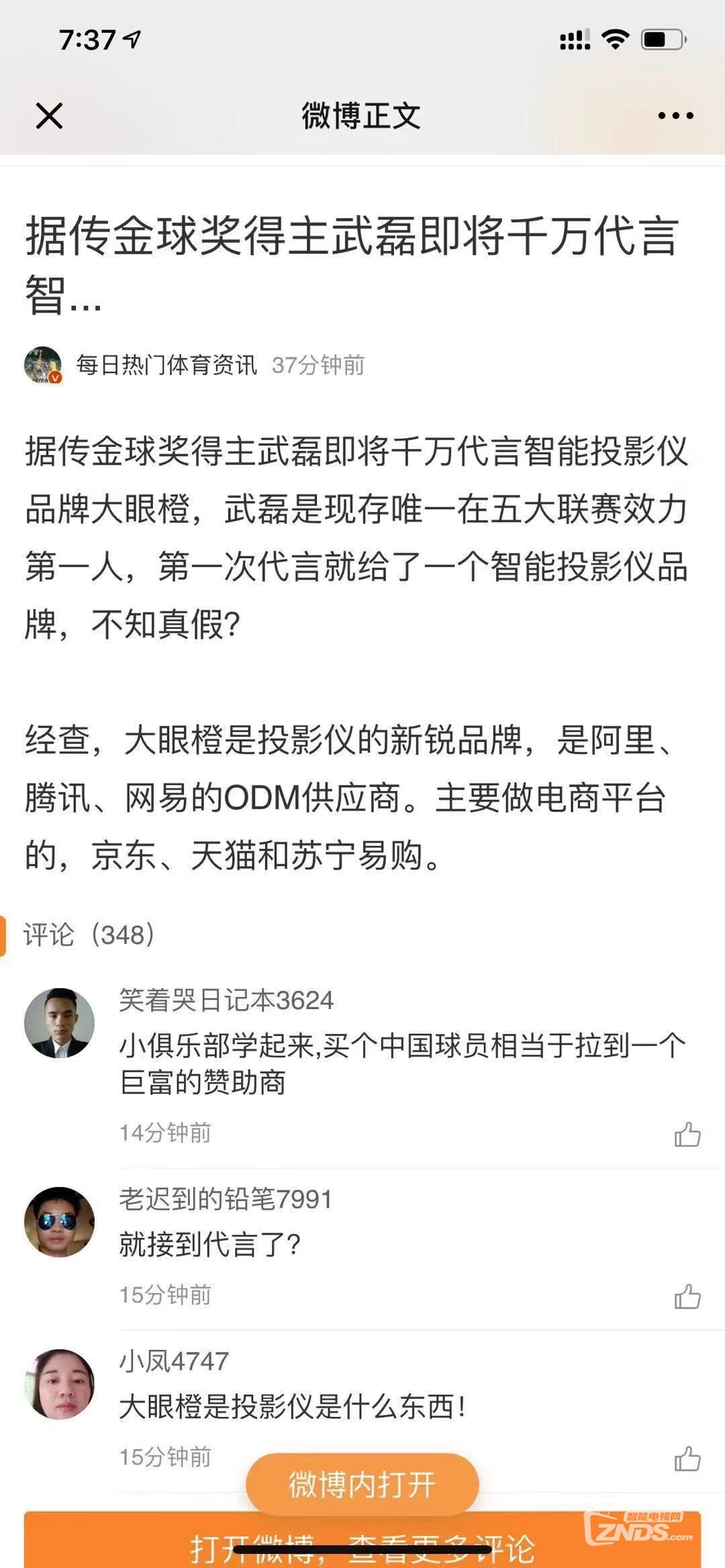The width and height of the screenshot is (725, 1568).
Task: Open 每日热门体育资讯 author profile
Action: pos(166,365)
